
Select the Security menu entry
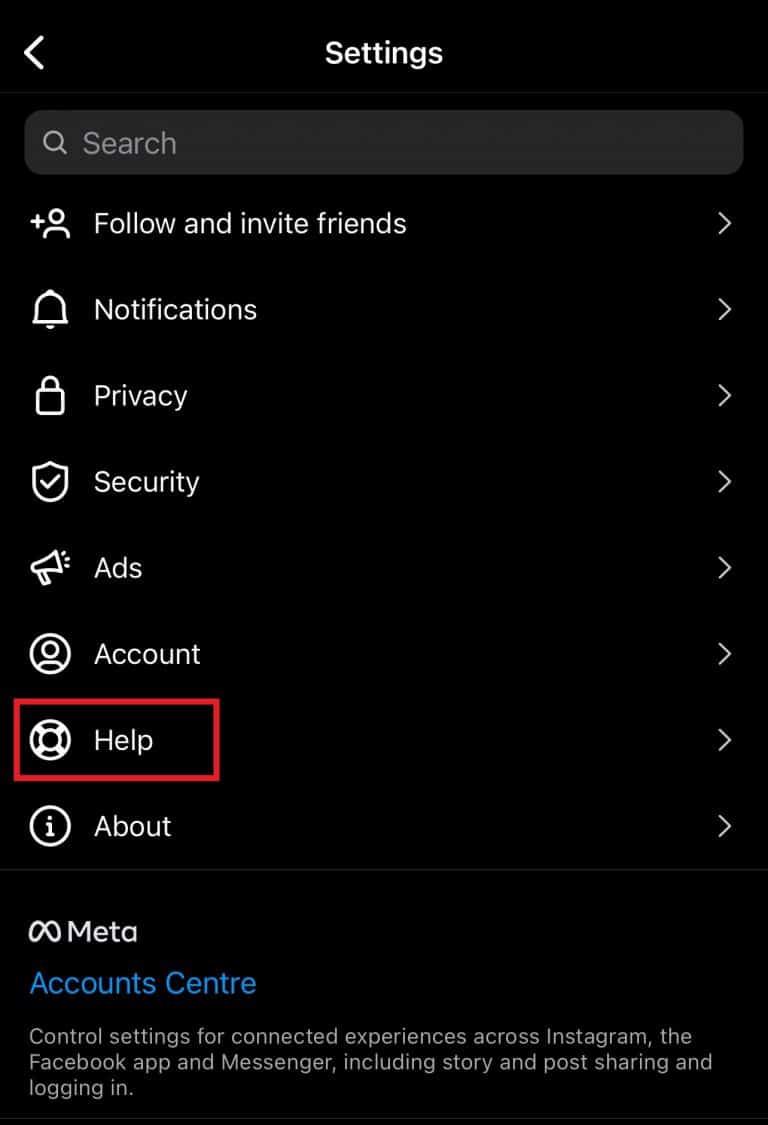pyautogui.click(x=146, y=481)
